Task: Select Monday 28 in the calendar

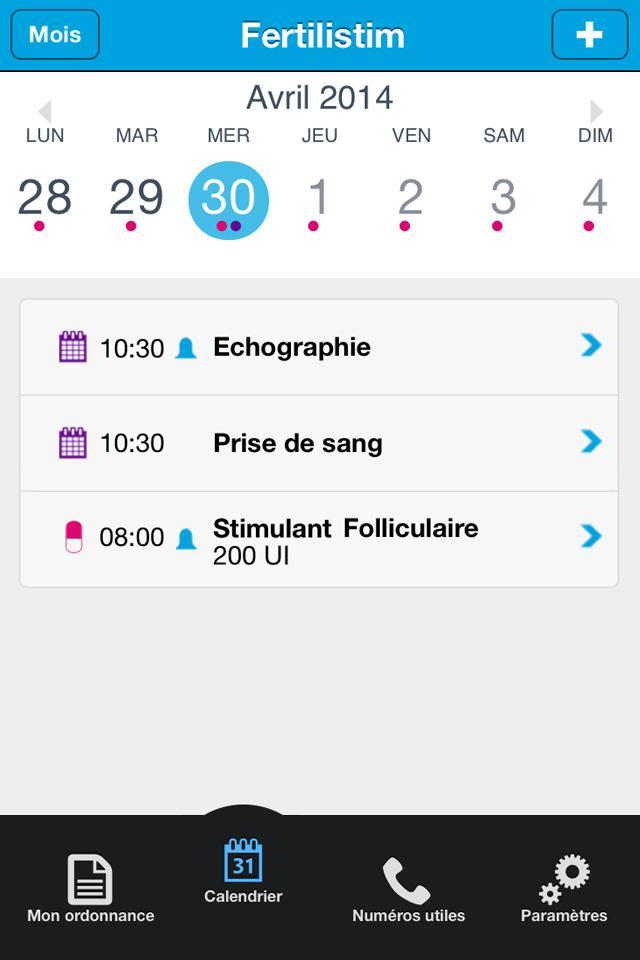Action: [x=44, y=199]
